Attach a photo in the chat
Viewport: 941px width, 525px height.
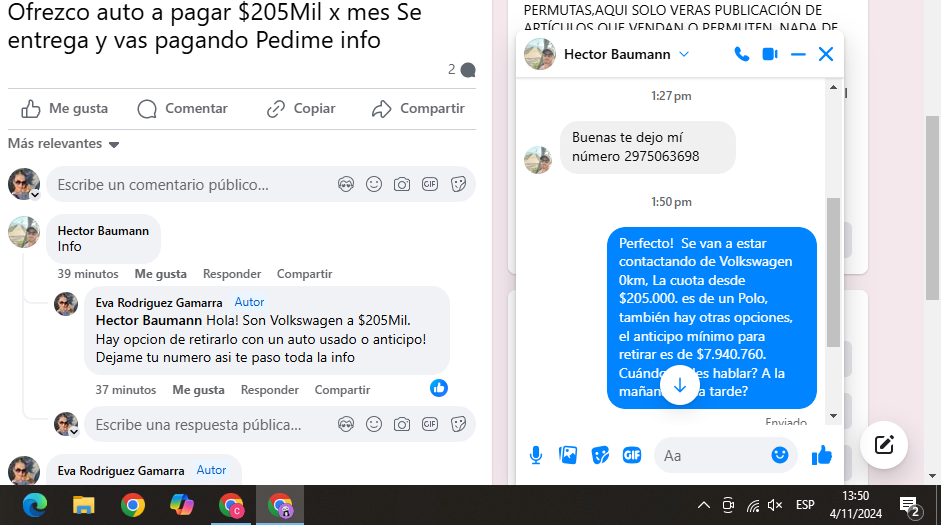pos(568,455)
